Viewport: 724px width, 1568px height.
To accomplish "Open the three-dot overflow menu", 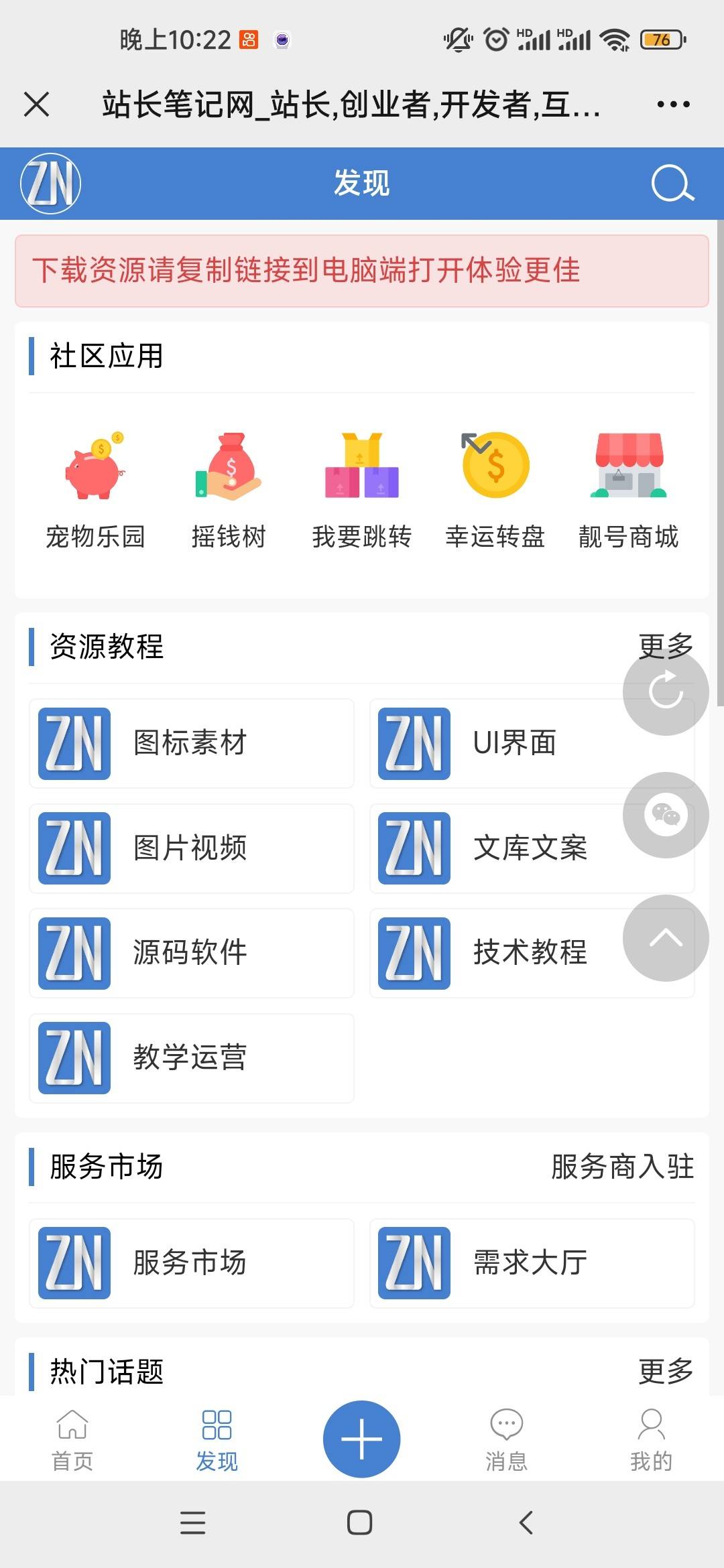I will point(673,105).
